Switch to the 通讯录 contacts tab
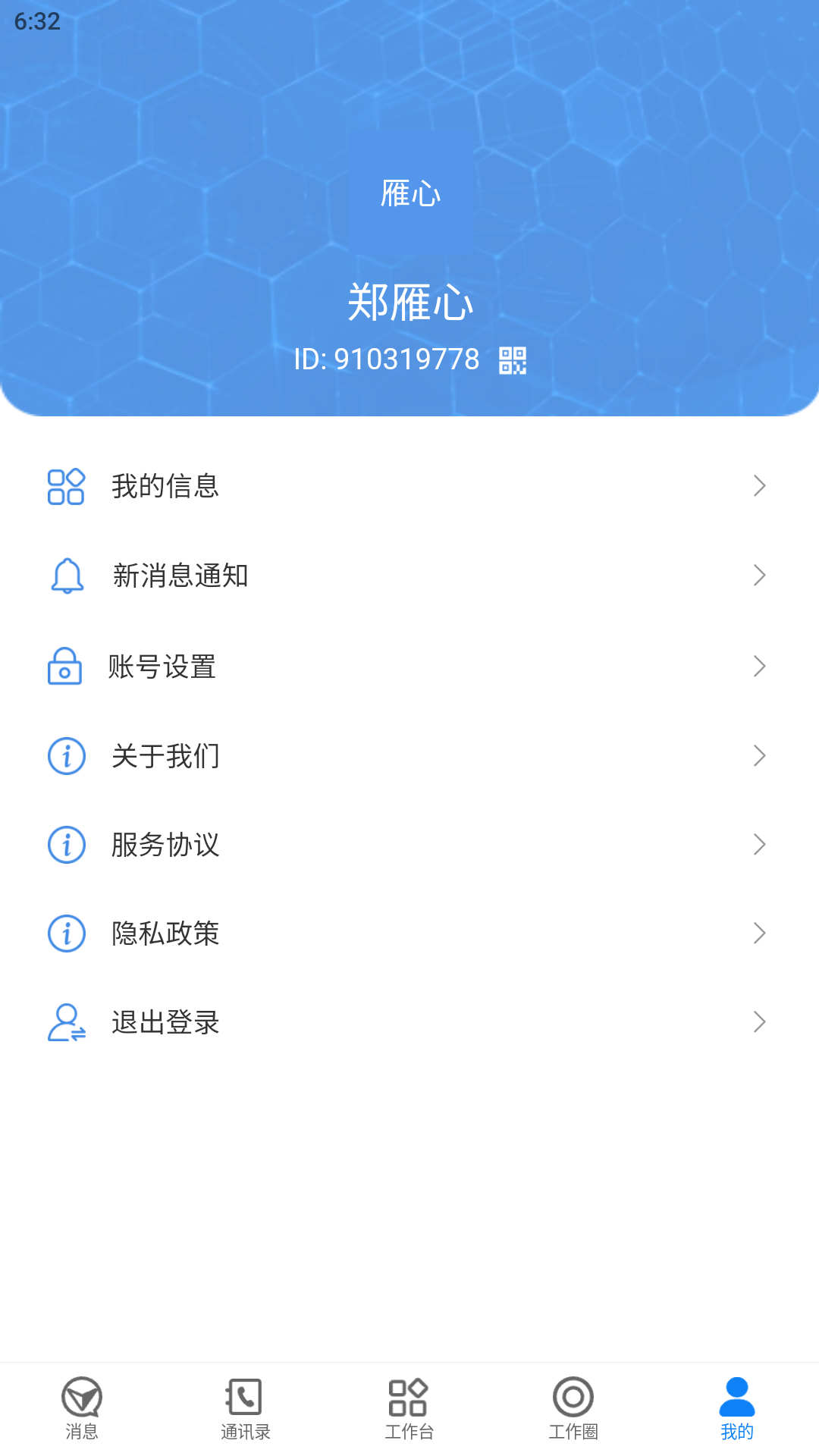Image resolution: width=819 pixels, height=1456 pixels. point(246,1408)
